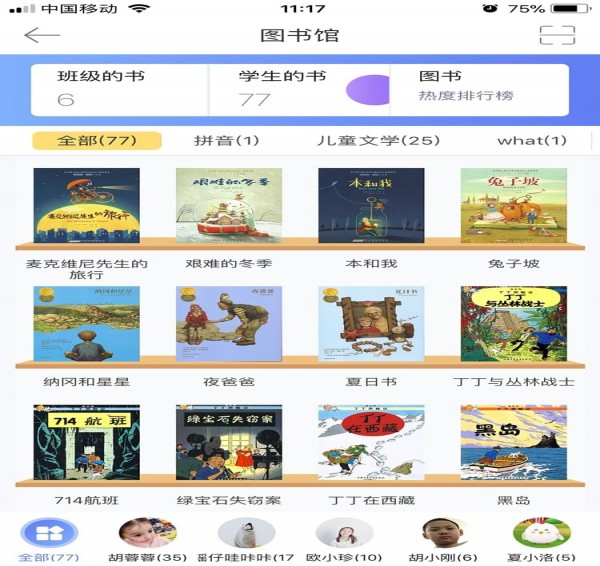This screenshot has width=600, height=566.
Task: Open the book 714航班
Action: point(86,442)
